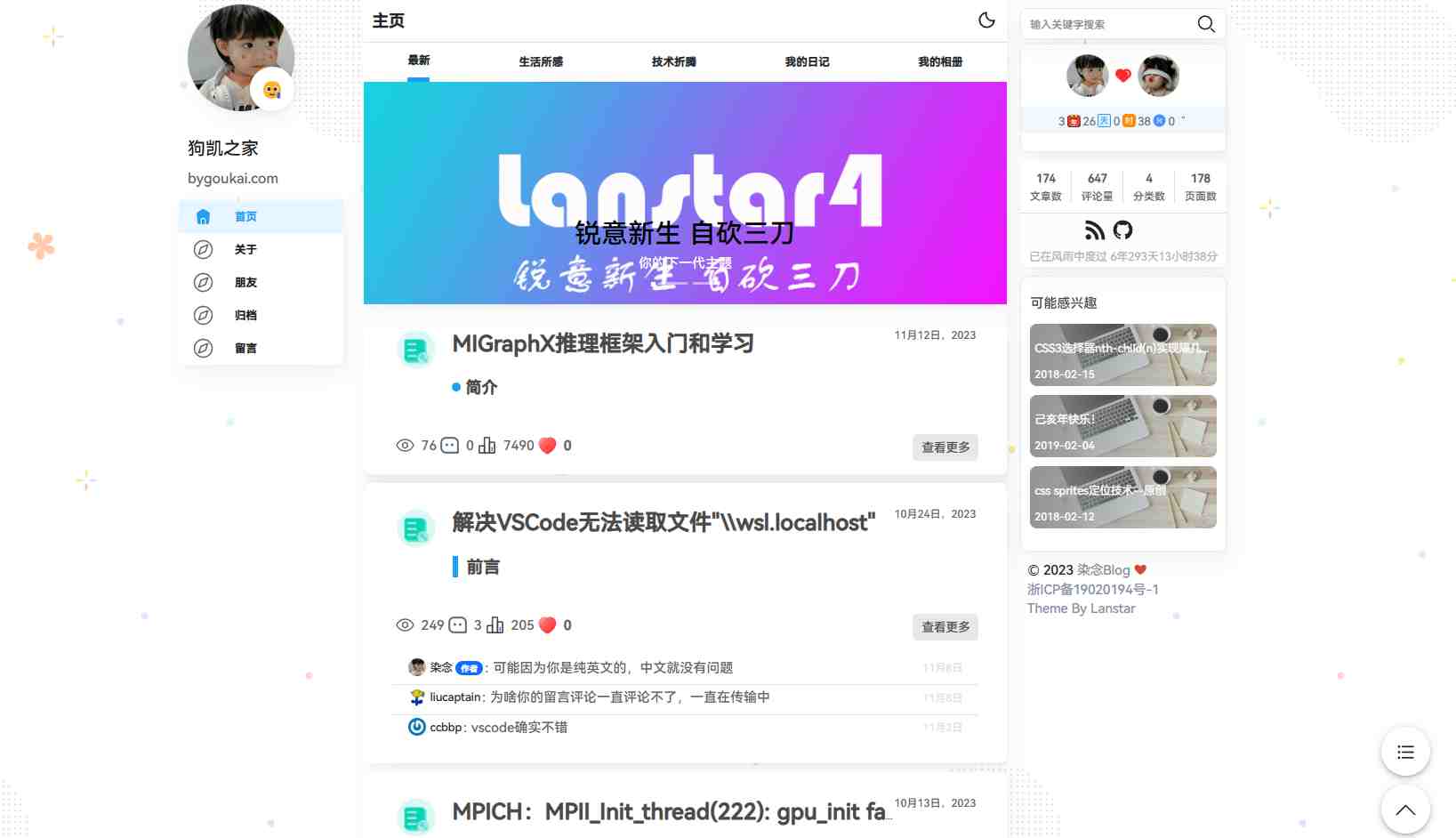
Task: Open the RSS feed icon
Action: point(1095,231)
